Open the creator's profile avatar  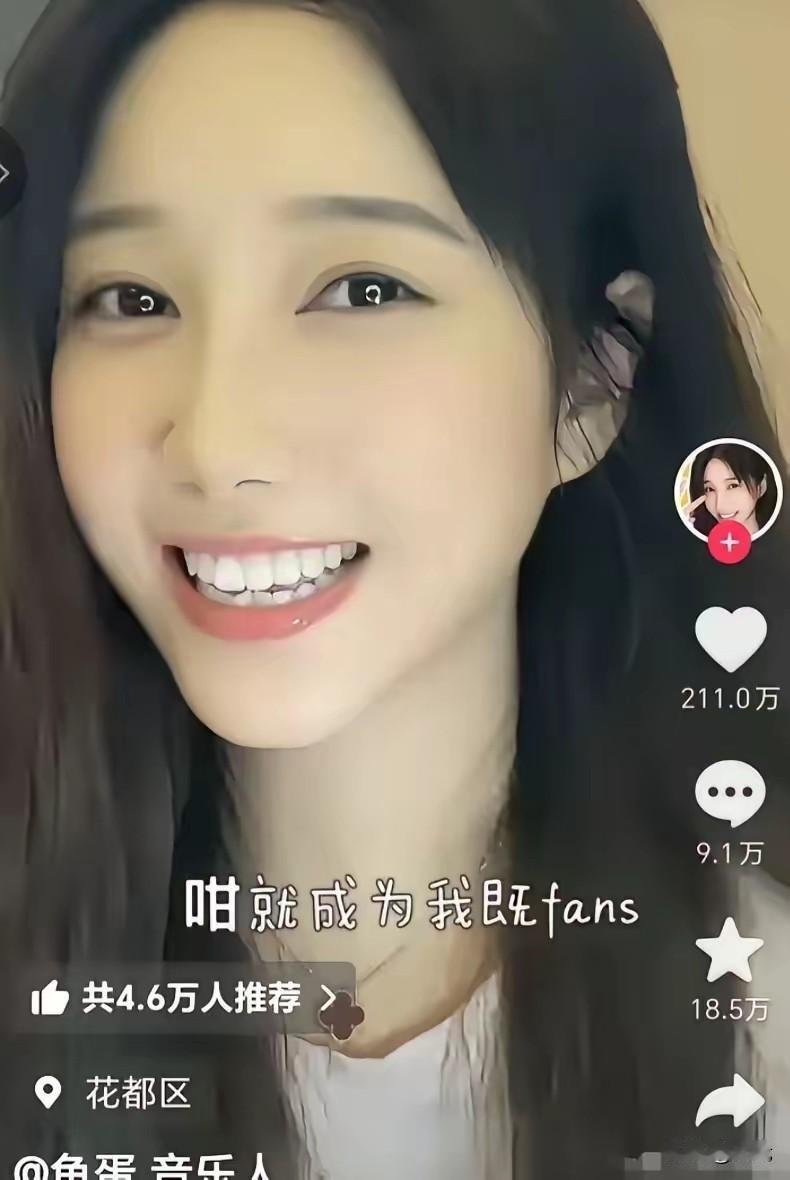point(729,490)
